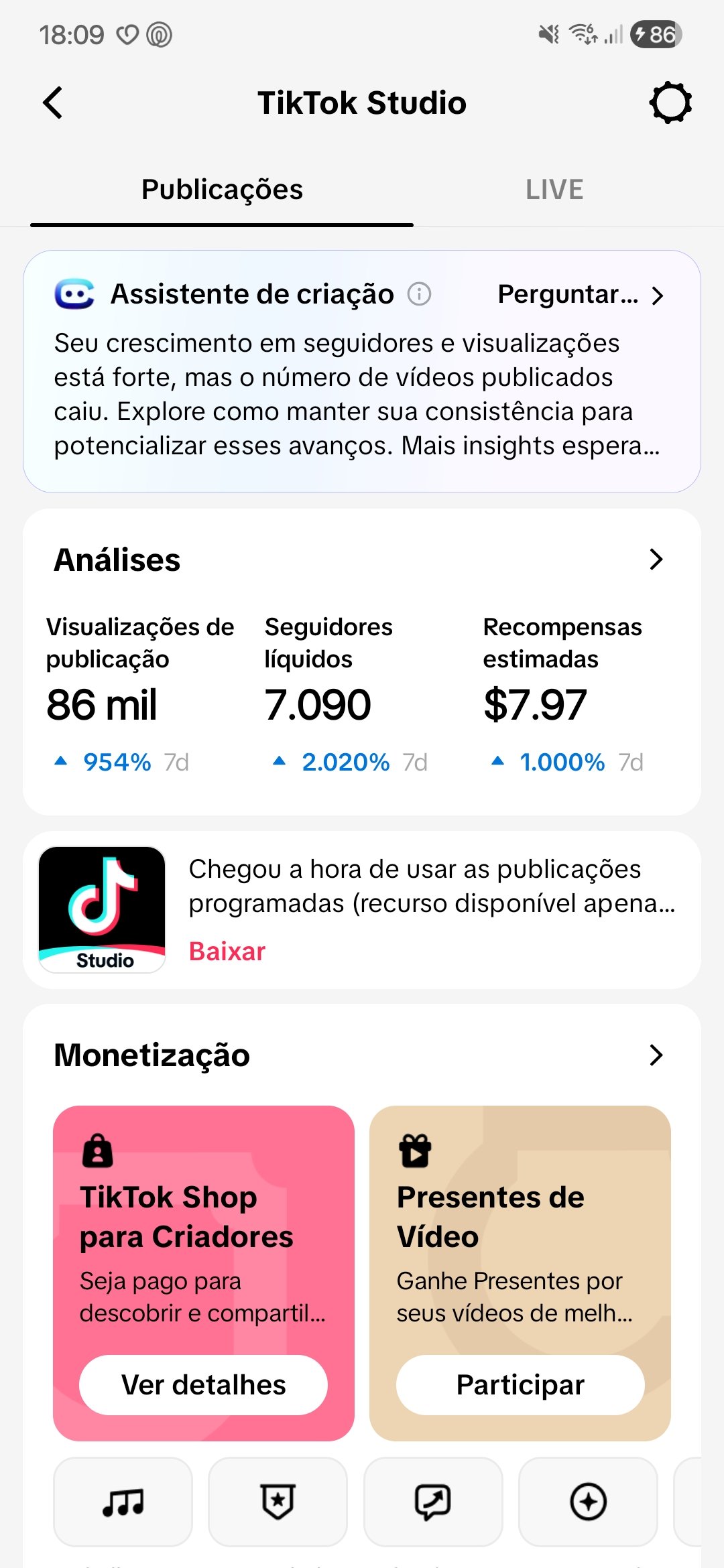724x1568 pixels.
Task: Open the chat arrow tool tile
Action: (x=433, y=1502)
